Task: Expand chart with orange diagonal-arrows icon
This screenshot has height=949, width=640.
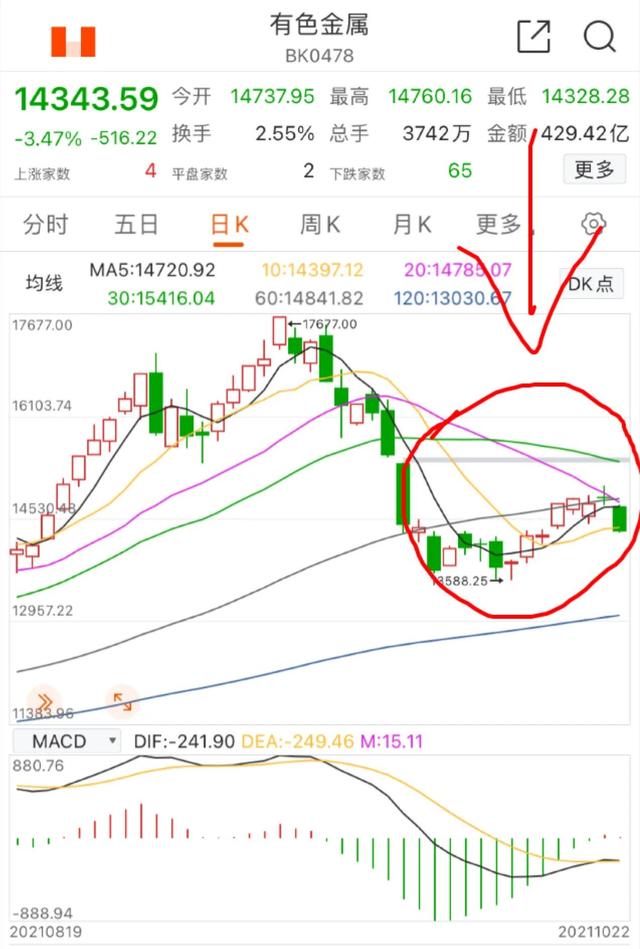Action: click(x=122, y=701)
